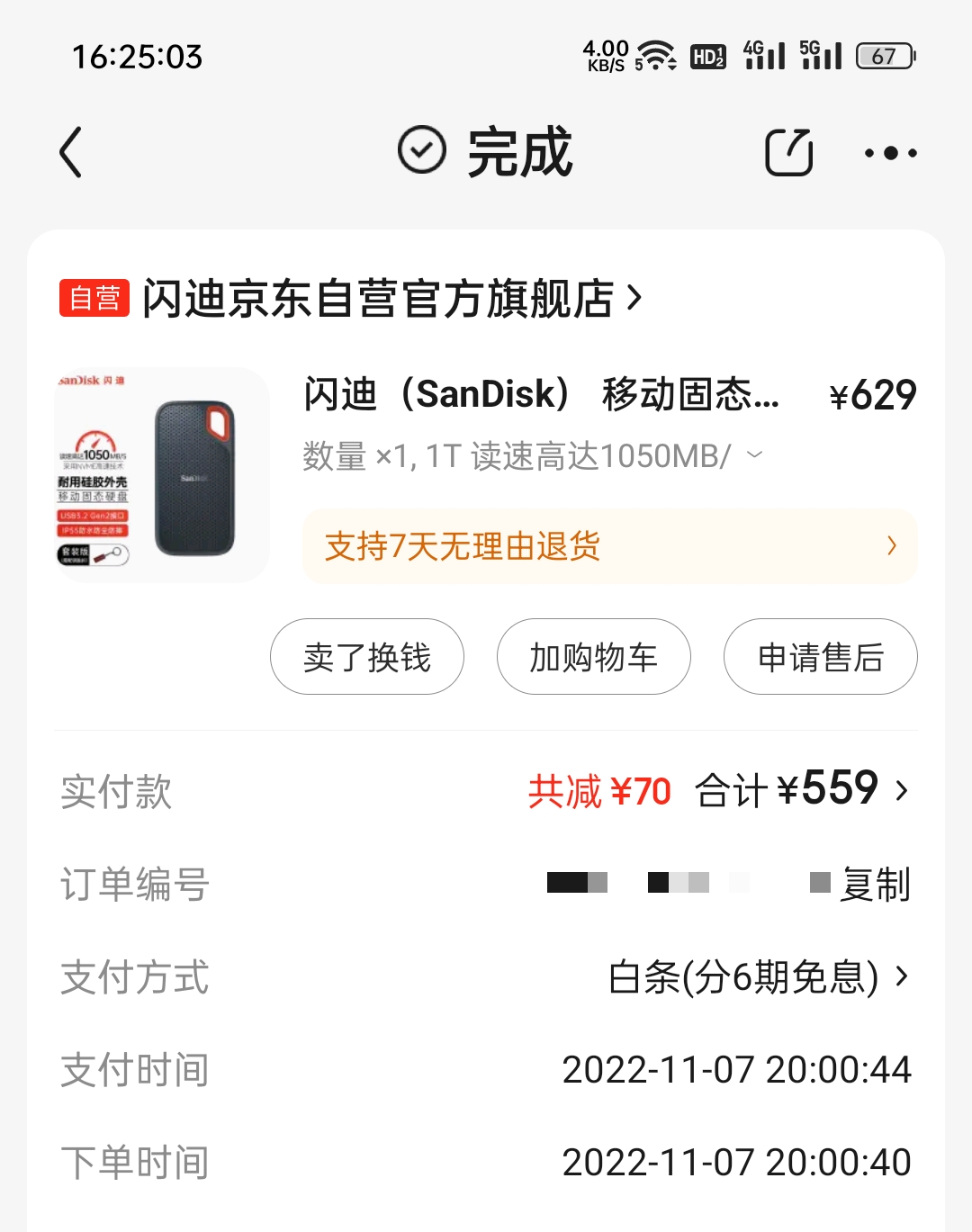The width and height of the screenshot is (972, 1232).
Task: Click the WiFi status bar icon
Action: pyautogui.click(x=656, y=54)
